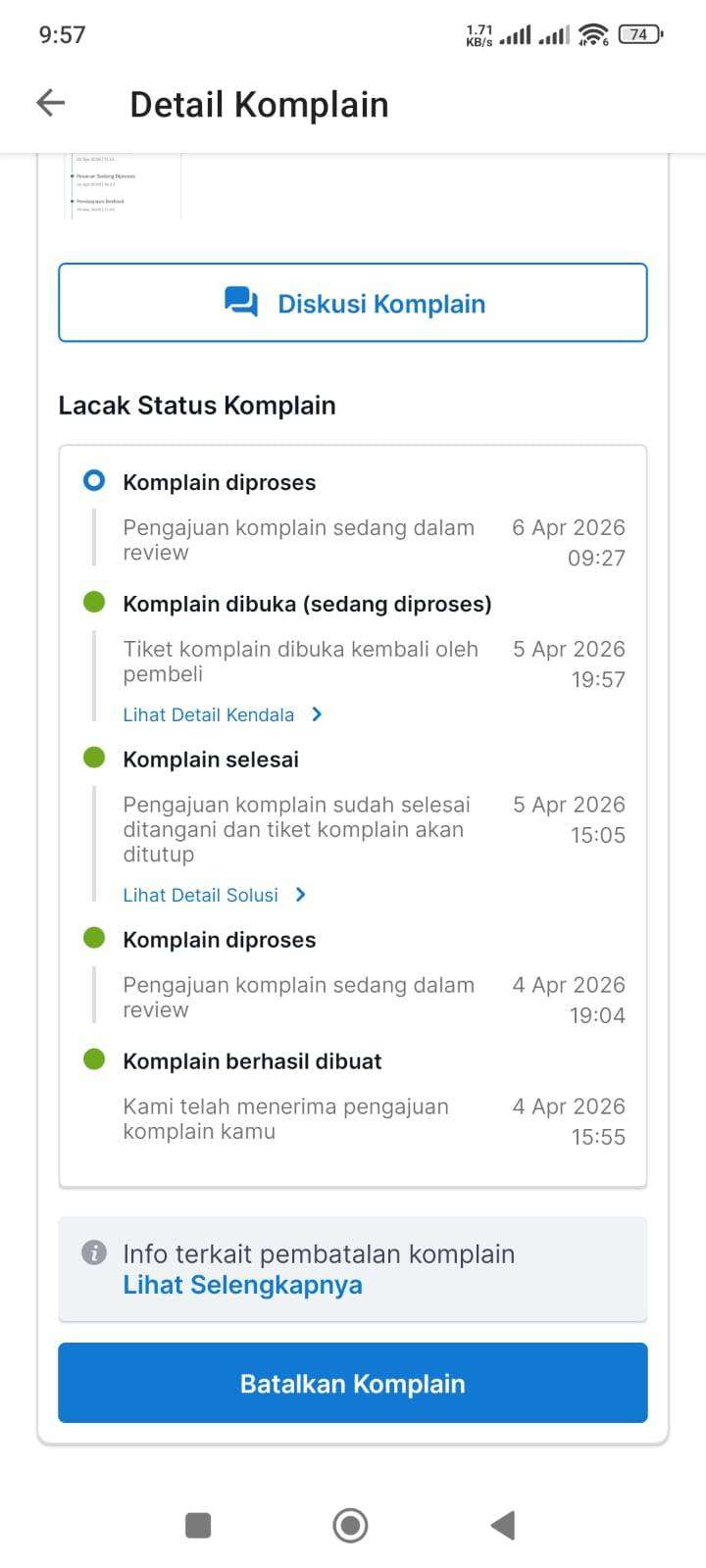The image size is (706, 1568).
Task: Tap Batalkan Komplain button
Action: pyautogui.click(x=353, y=1383)
